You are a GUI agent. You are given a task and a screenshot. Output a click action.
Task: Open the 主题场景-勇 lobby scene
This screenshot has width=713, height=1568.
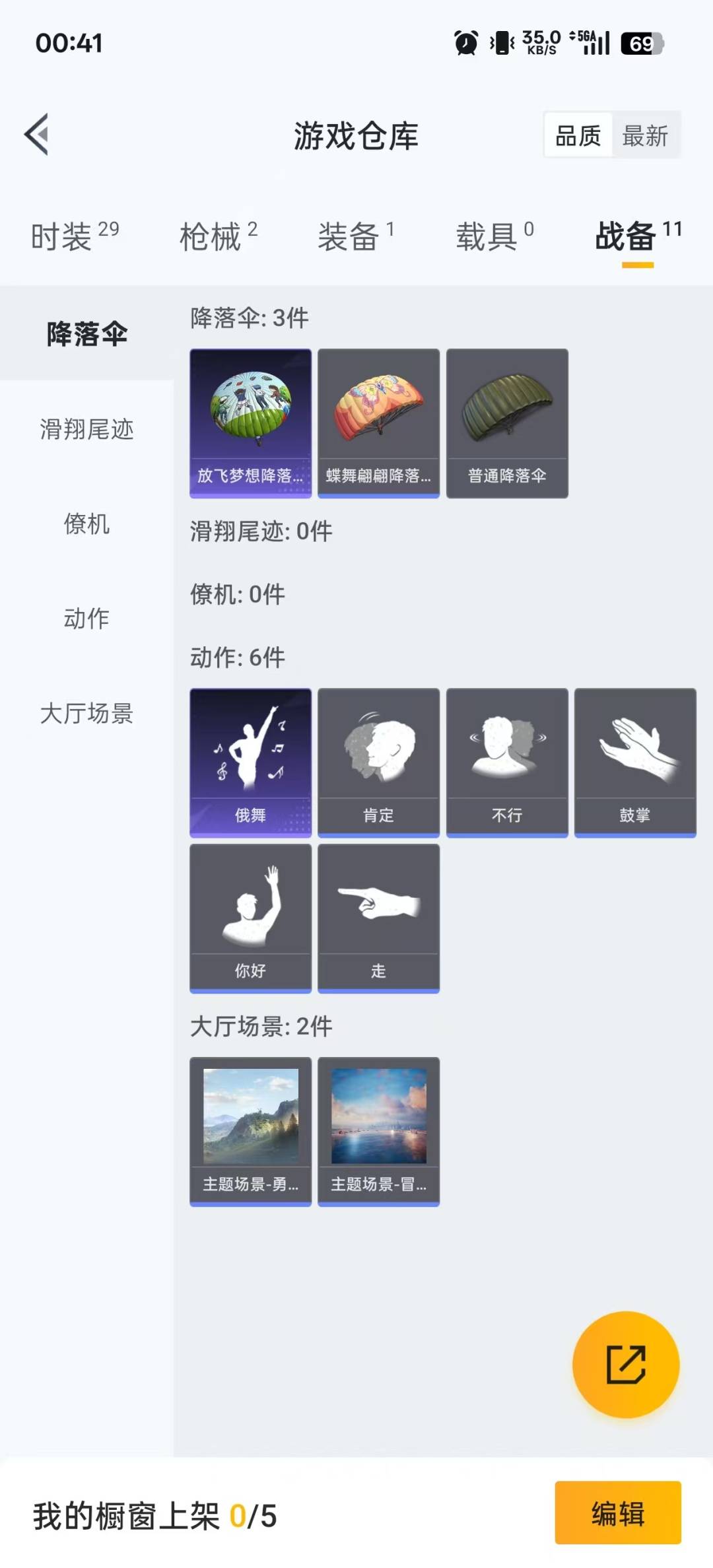250,1131
